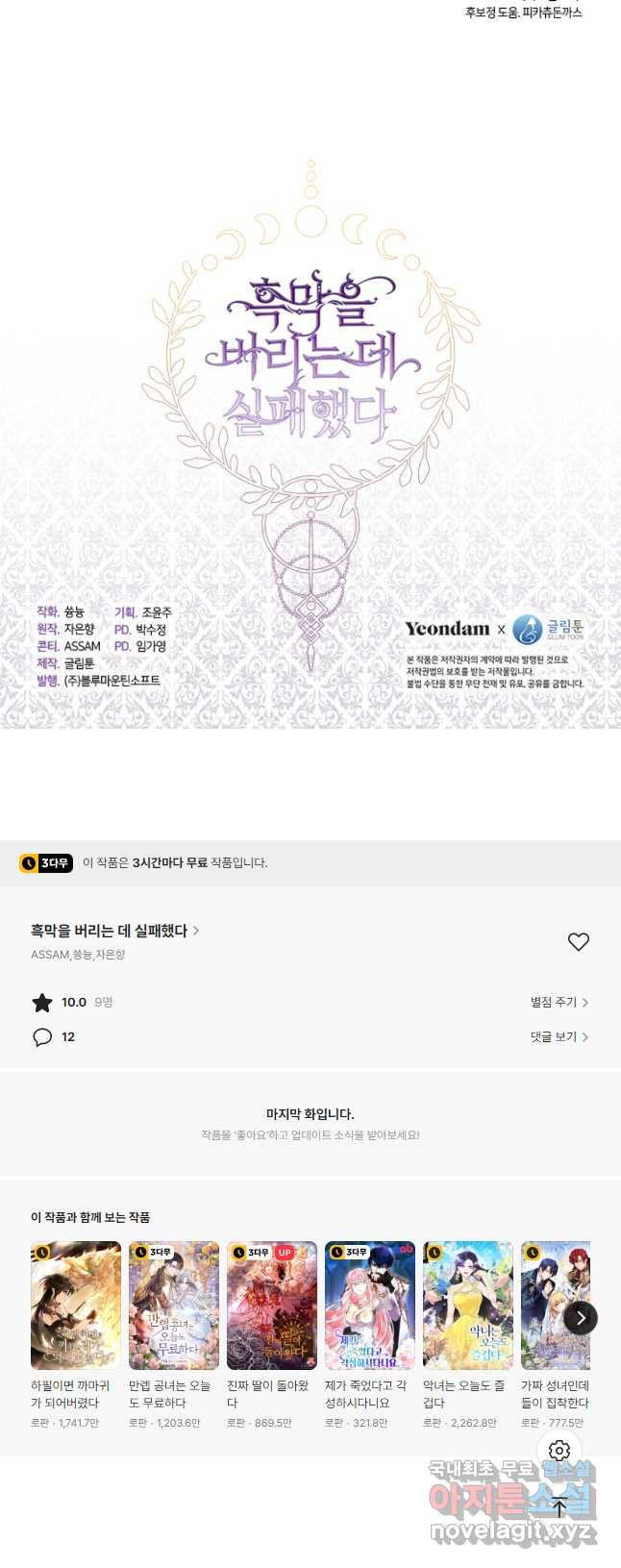Open 별점 주기 to rate
This screenshot has width=621, height=1568.
pos(559,1002)
